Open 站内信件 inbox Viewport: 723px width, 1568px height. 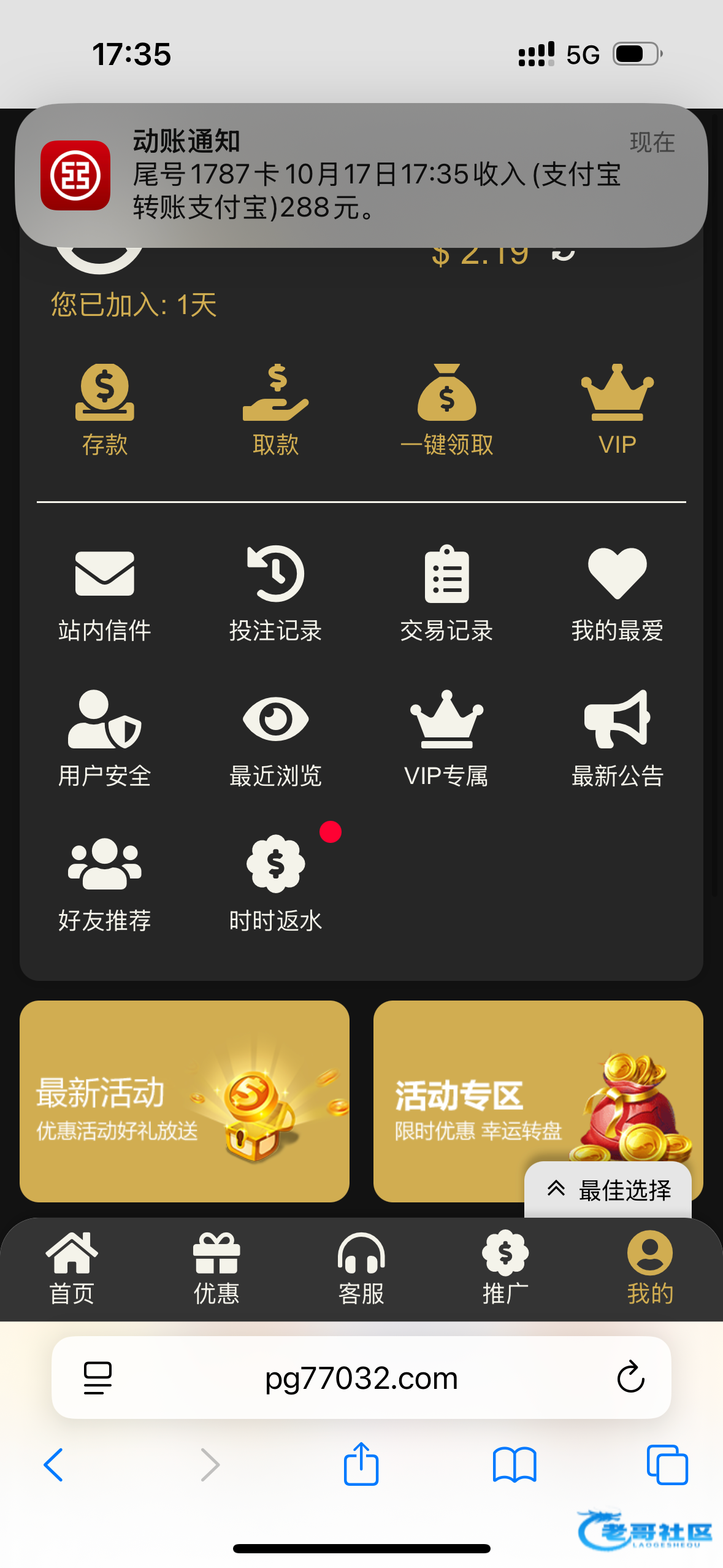pos(104,593)
